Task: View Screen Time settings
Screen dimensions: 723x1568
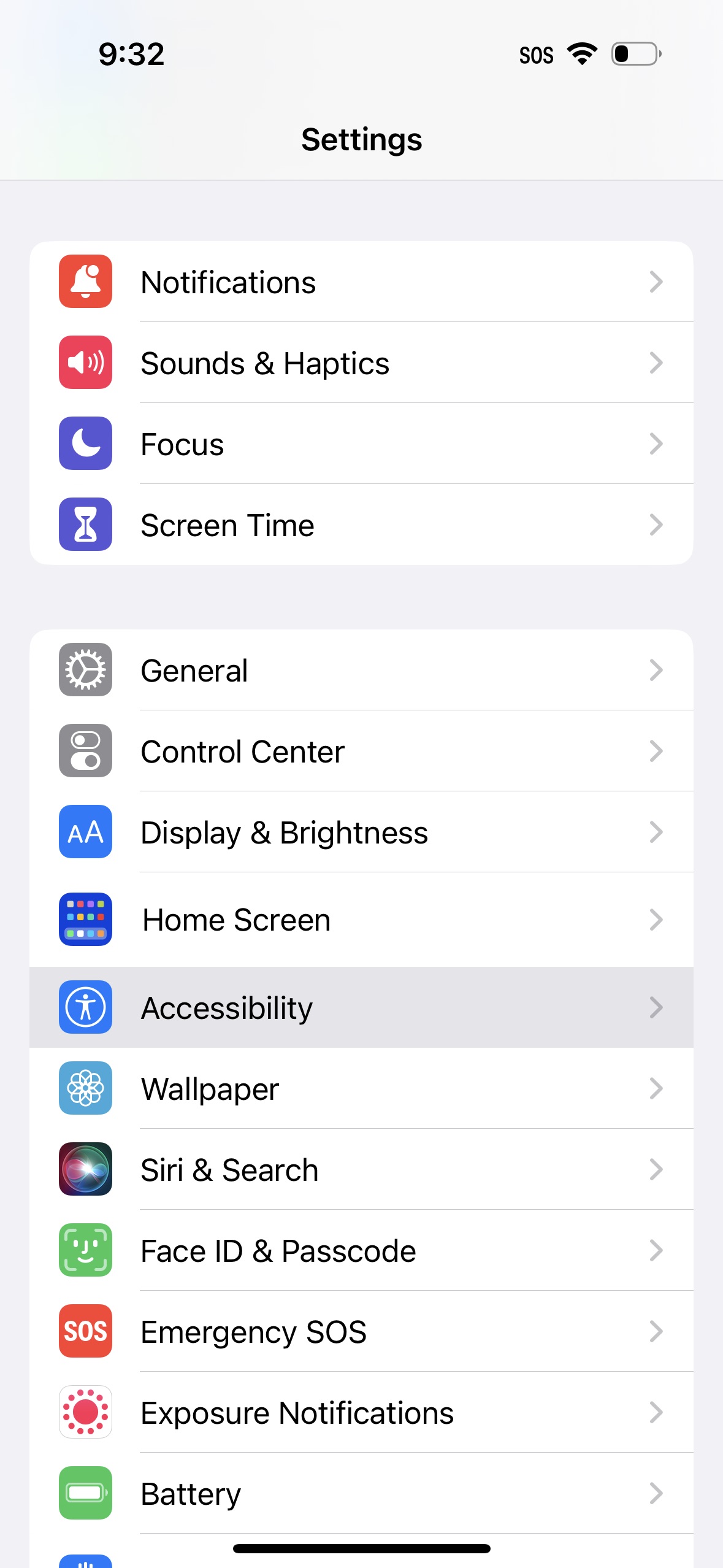Action: pos(361,525)
